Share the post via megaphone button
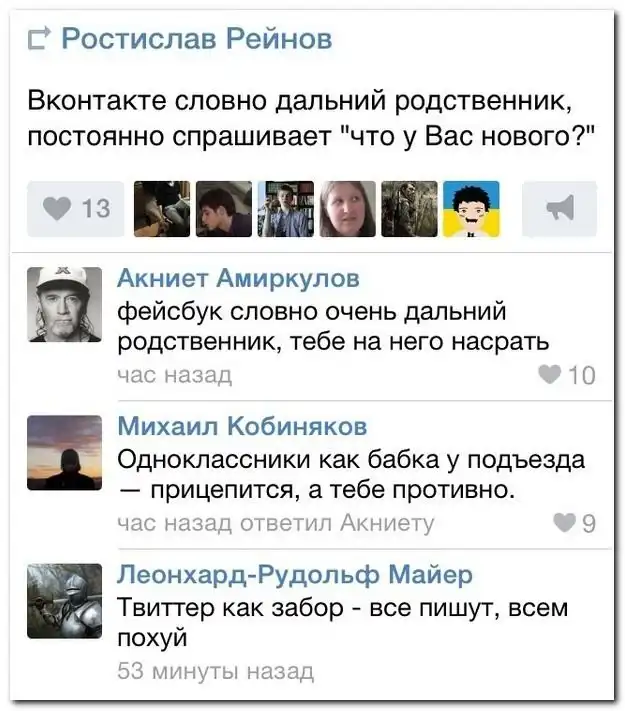 click(559, 208)
